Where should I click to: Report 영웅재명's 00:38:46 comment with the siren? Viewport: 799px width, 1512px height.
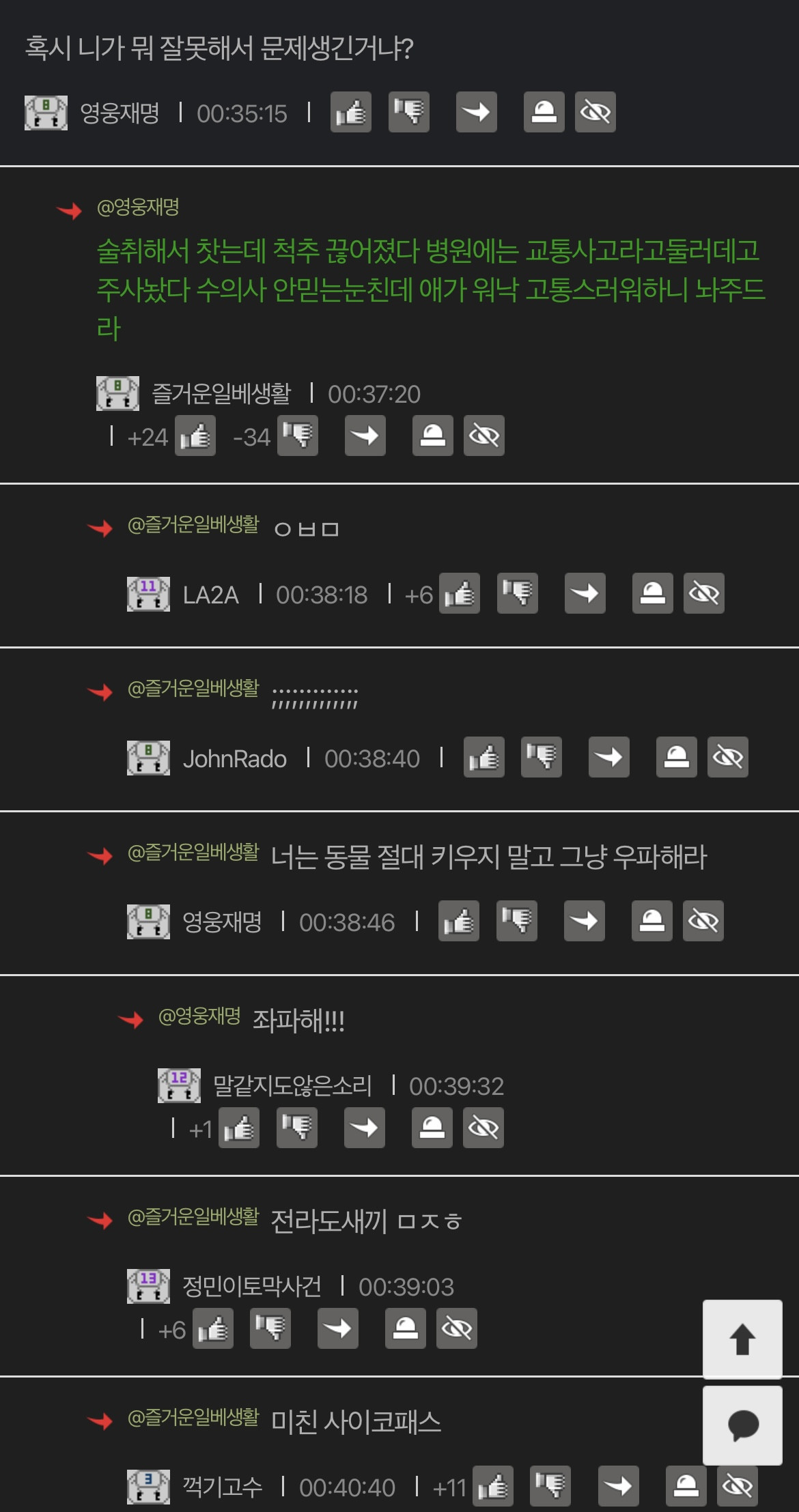click(652, 921)
